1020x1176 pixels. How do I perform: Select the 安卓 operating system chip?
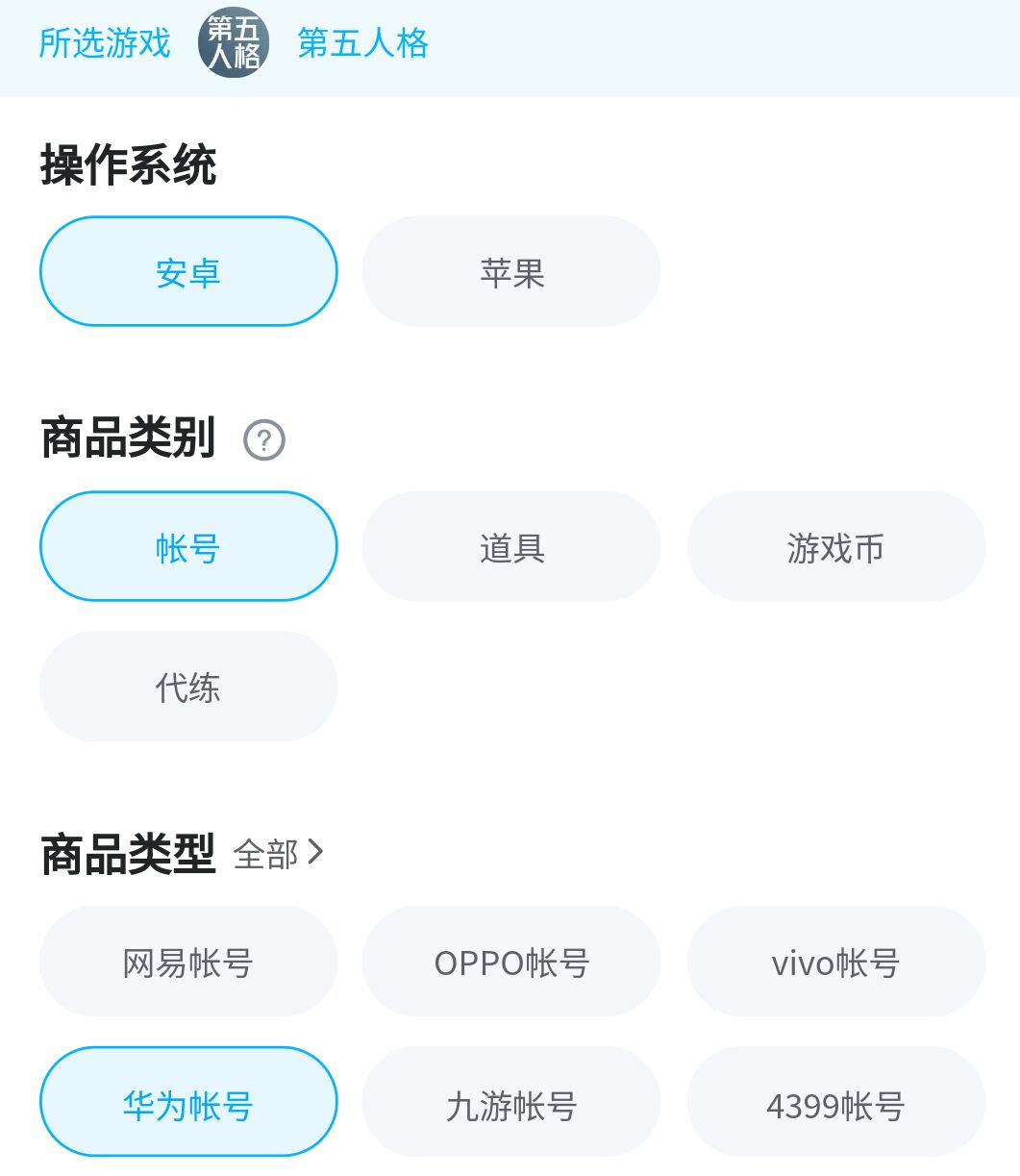(x=188, y=272)
